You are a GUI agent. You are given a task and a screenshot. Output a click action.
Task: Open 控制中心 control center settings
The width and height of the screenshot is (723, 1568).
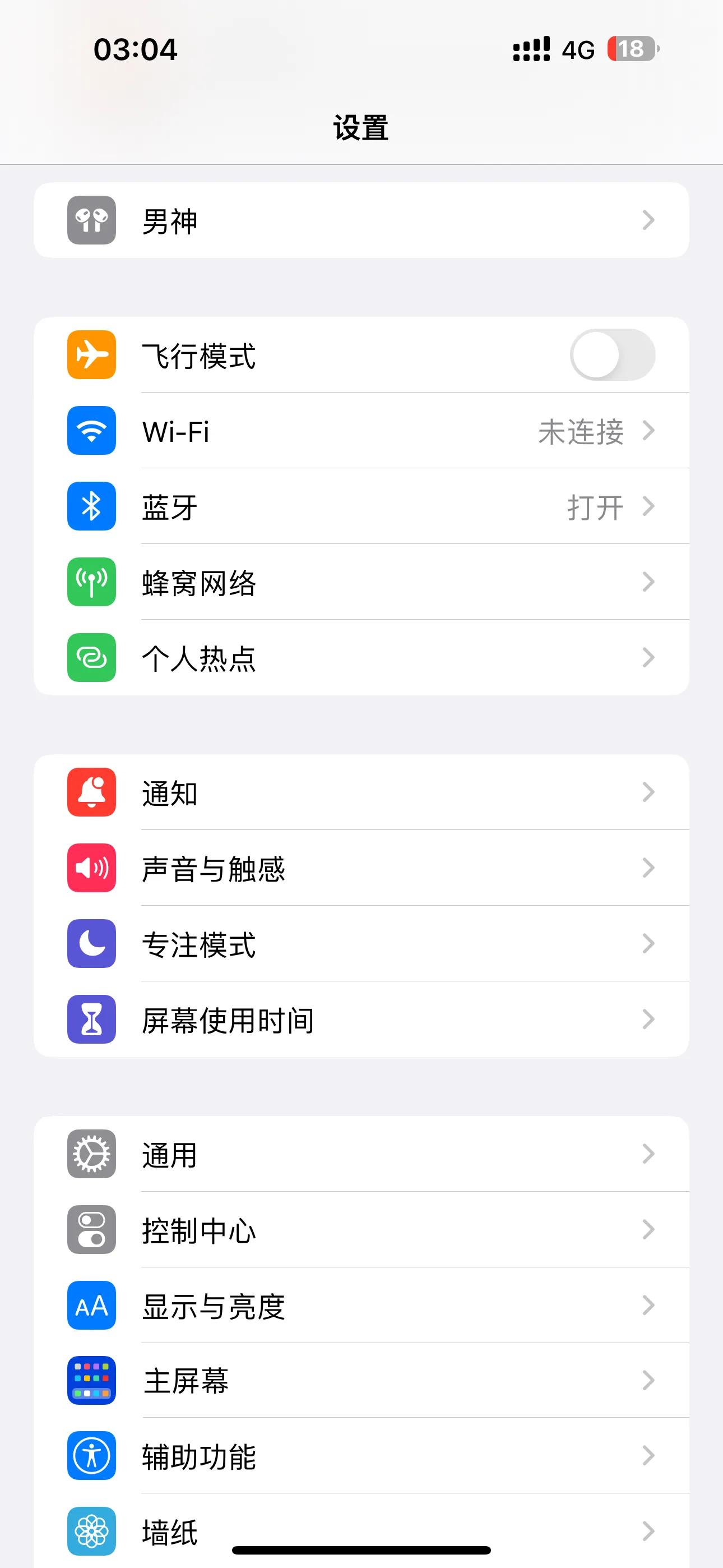(x=361, y=1231)
